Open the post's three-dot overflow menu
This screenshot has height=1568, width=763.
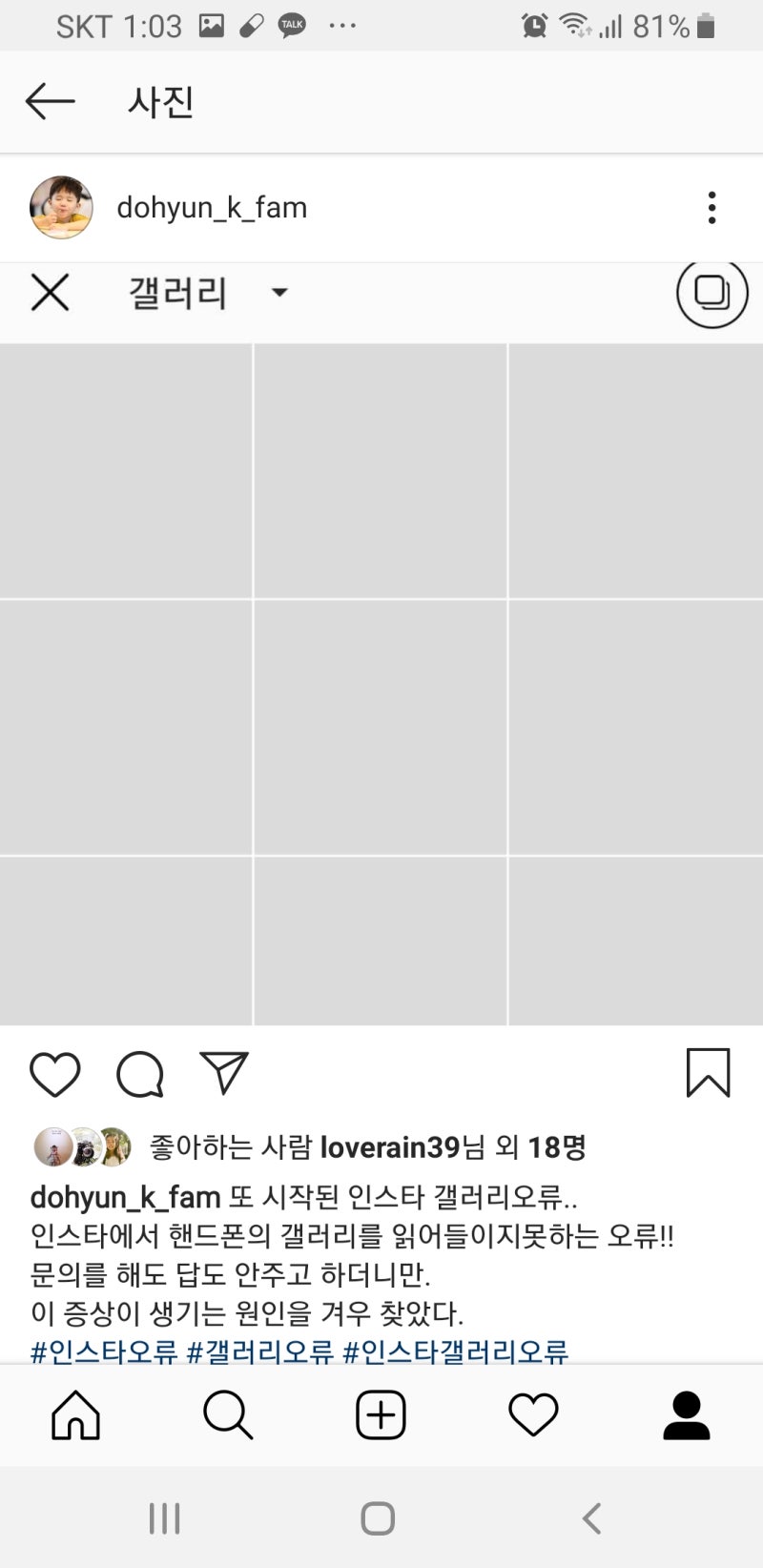pyautogui.click(x=711, y=208)
